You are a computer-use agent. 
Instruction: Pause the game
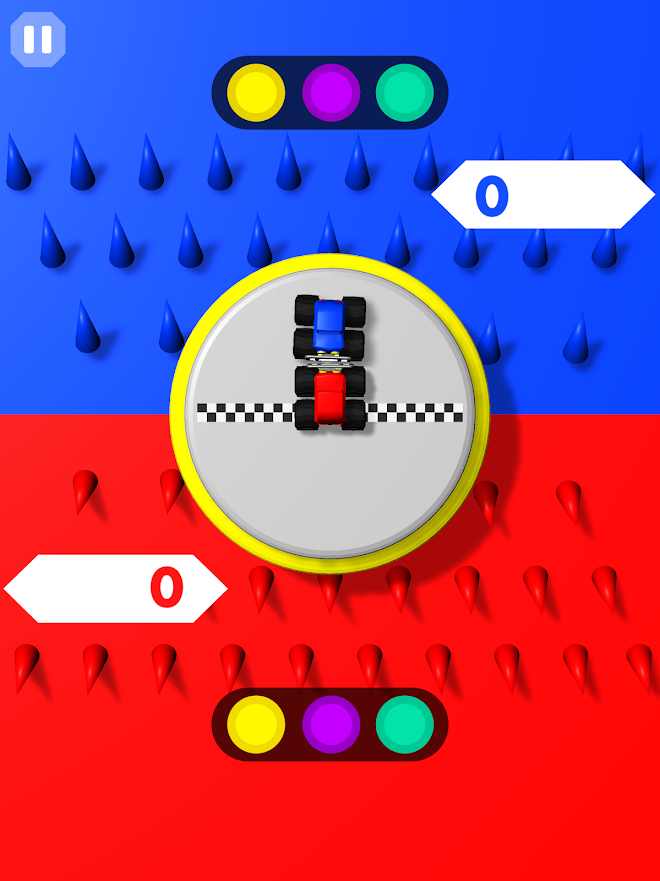point(38,40)
